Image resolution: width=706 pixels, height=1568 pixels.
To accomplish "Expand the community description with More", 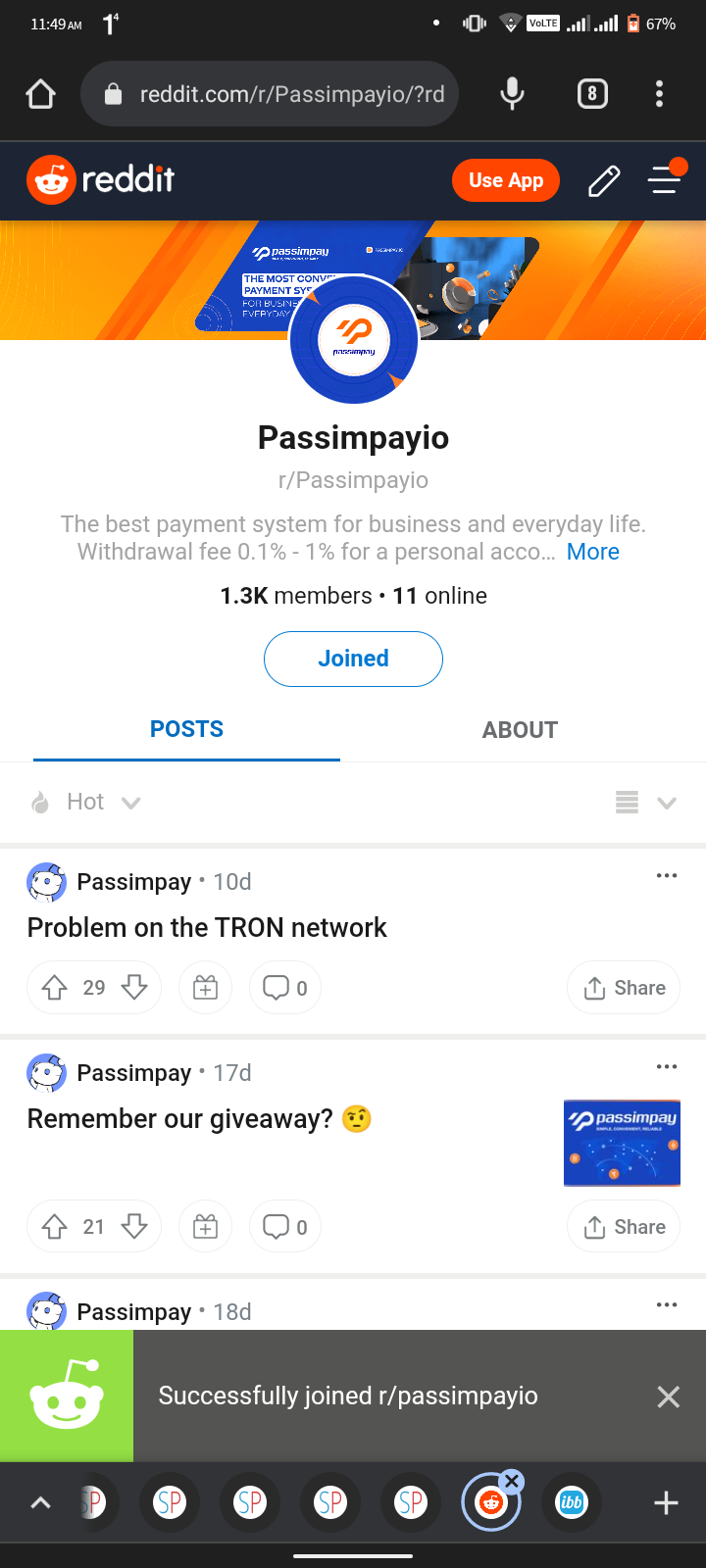I will (592, 552).
